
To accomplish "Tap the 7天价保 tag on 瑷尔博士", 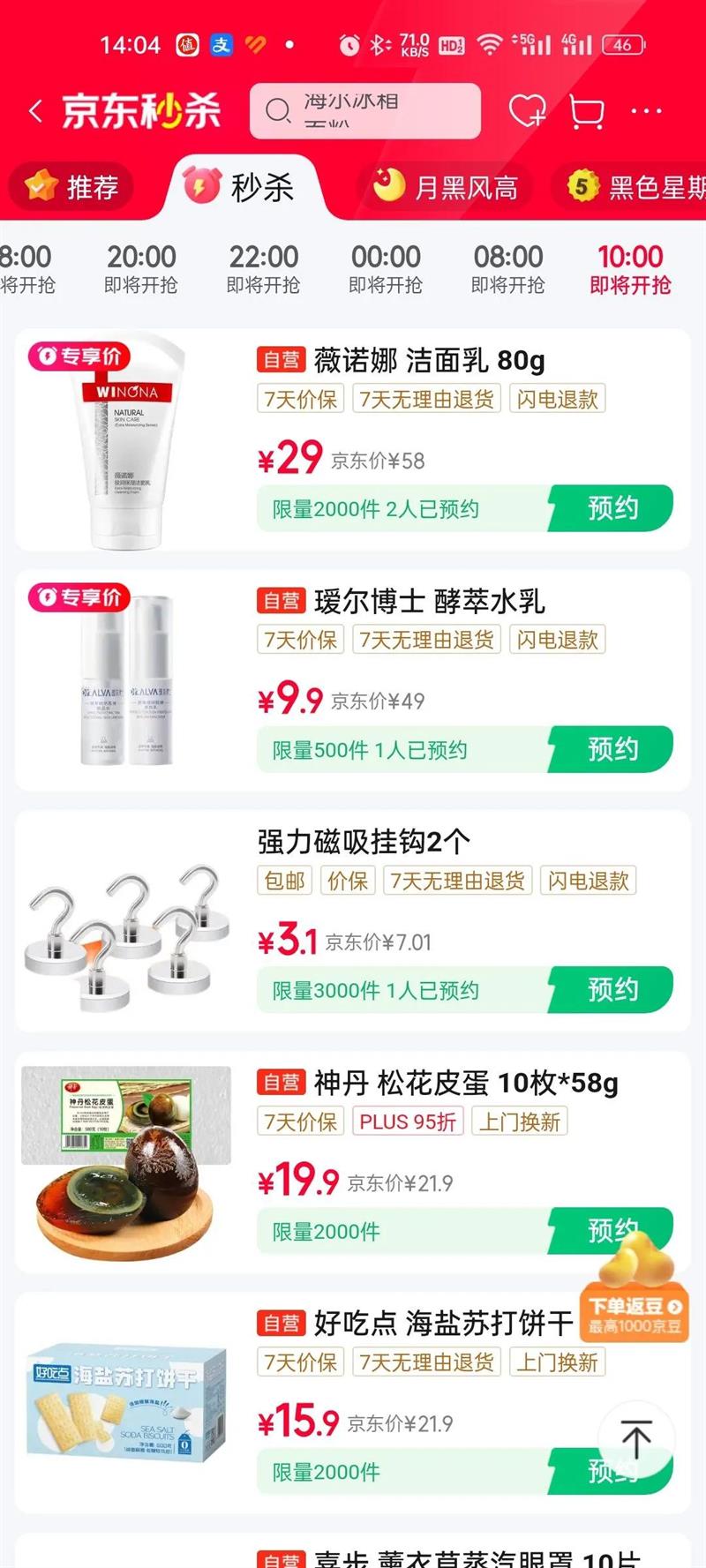I will point(299,639).
